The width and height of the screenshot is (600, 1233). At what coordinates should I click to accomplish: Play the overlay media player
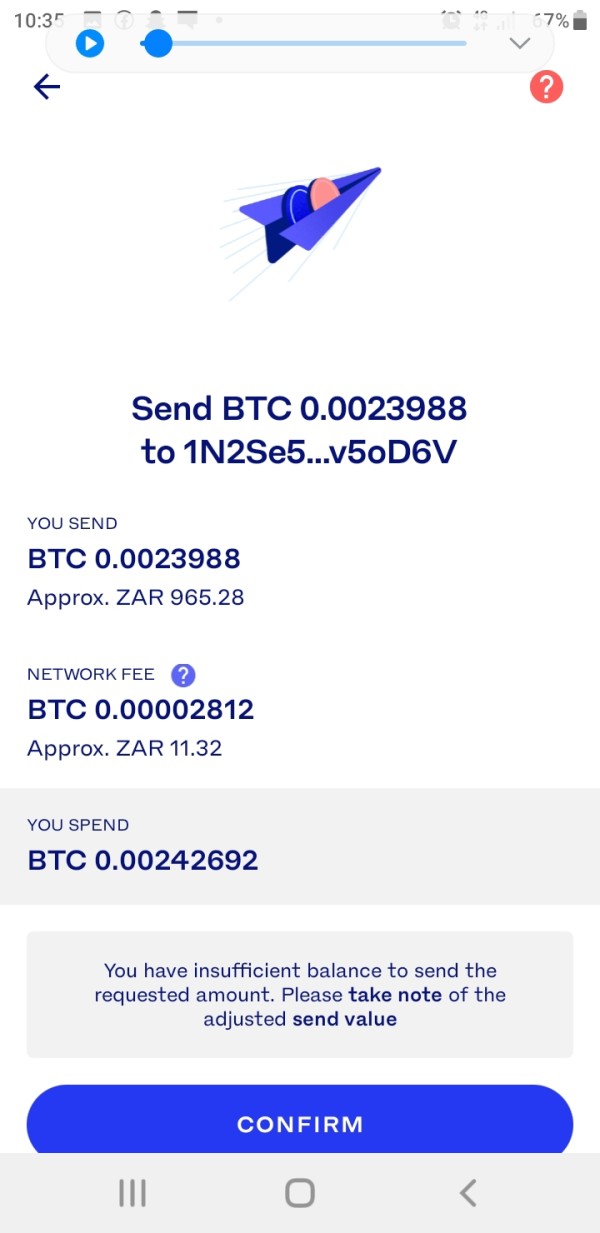click(x=90, y=43)
